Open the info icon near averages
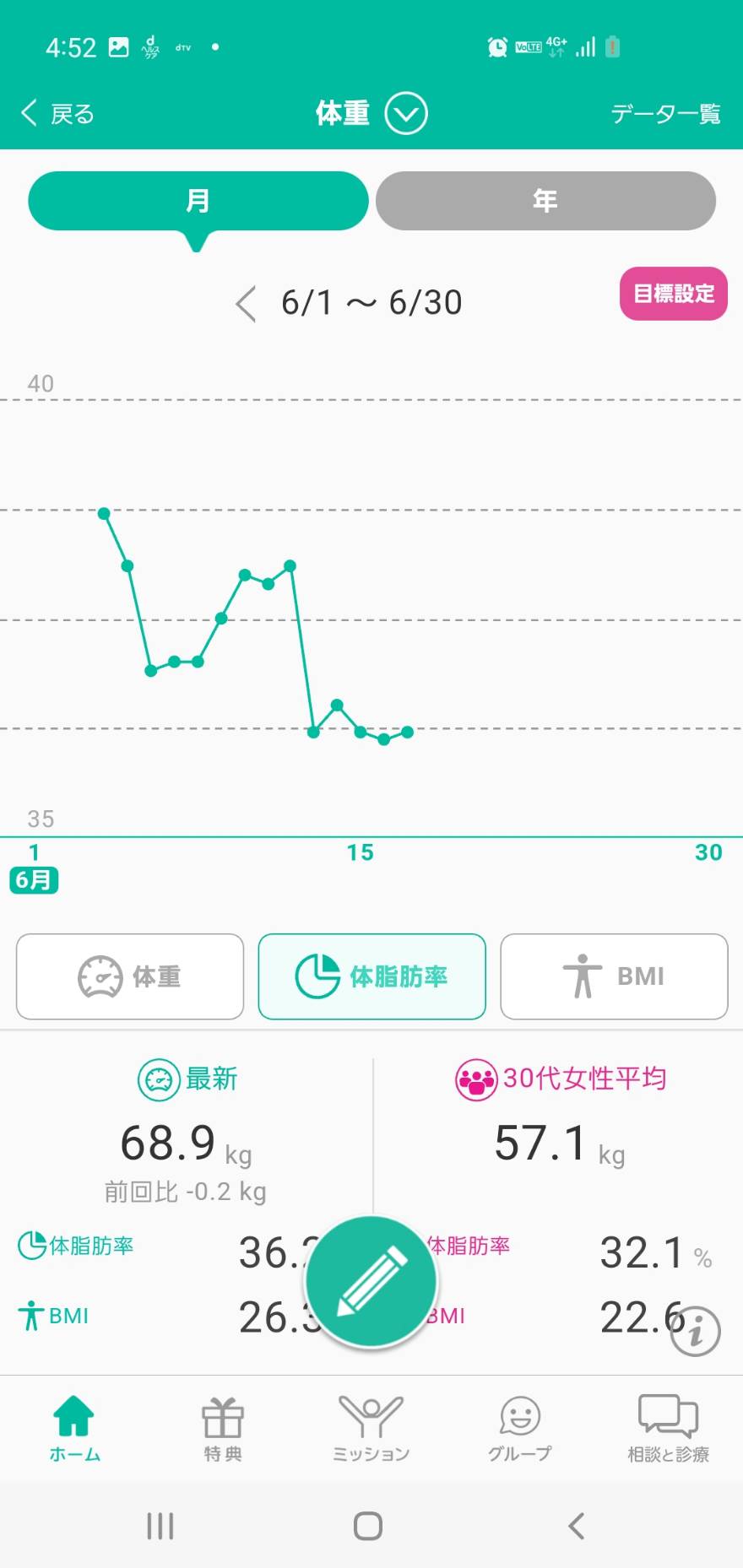Screen dimensions: 743x1568 click(x=695, y=1332)
